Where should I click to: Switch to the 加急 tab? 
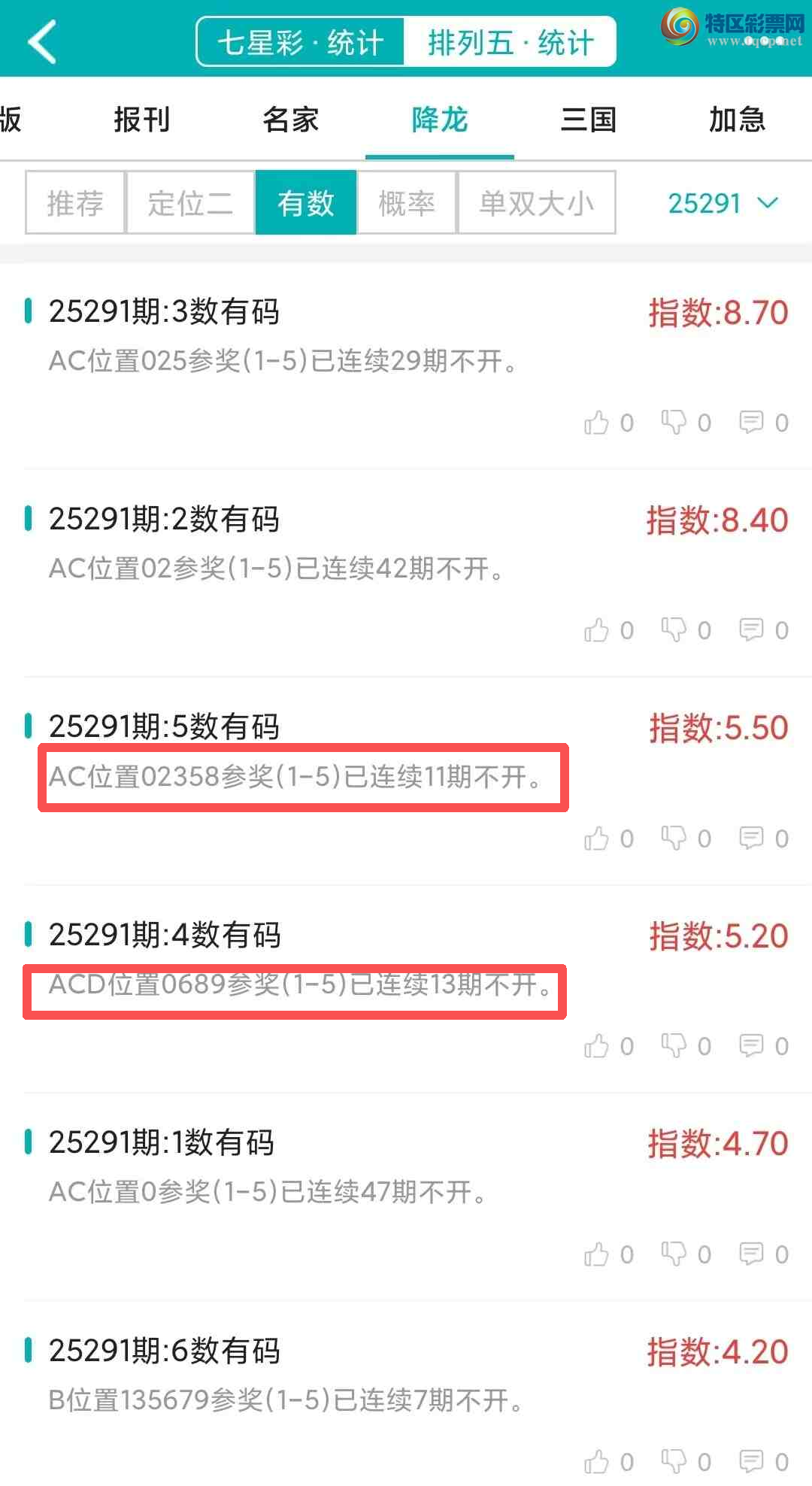click(x=737, y=120)
